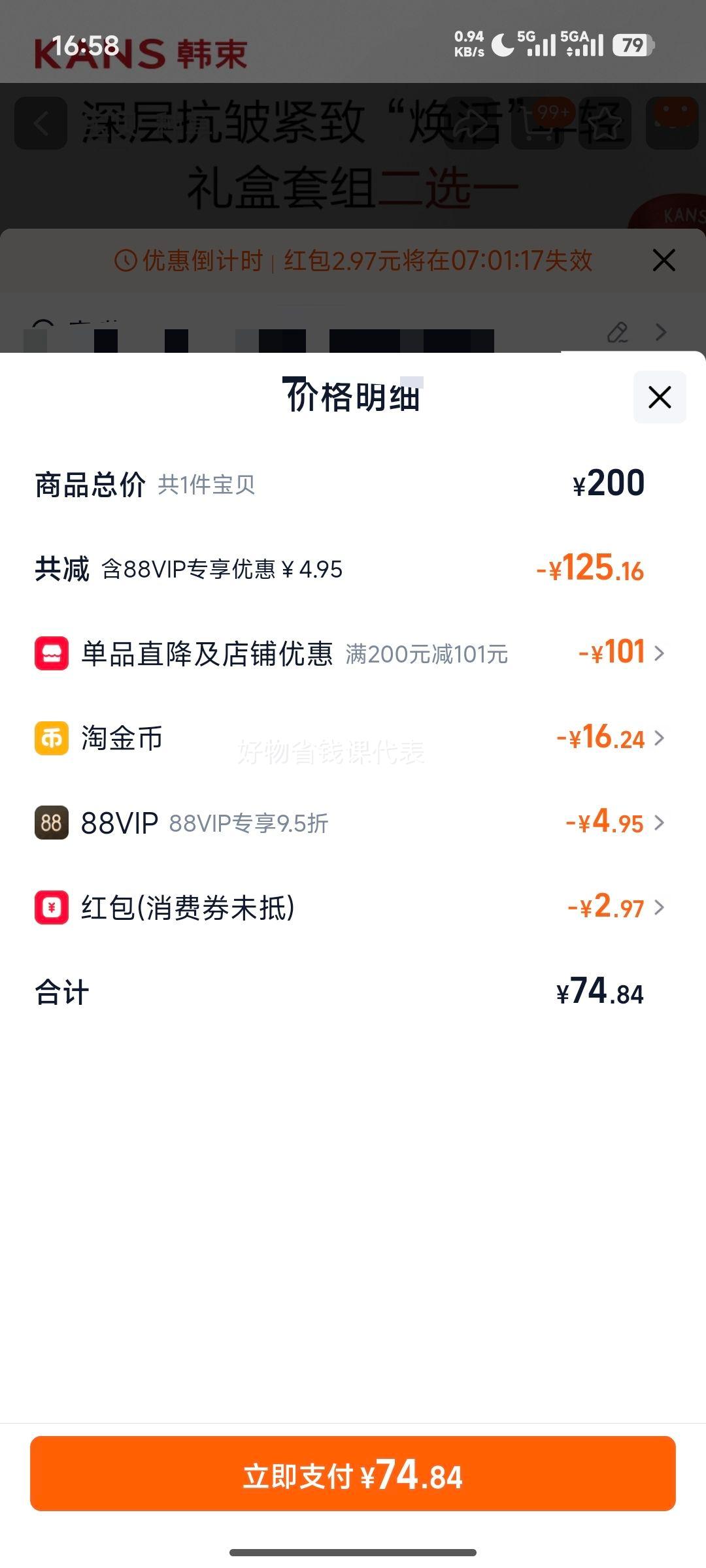Edit the delivery address with pencil icon
The width and height of the screenshot is (706, 1568).
tap(618, 333)
